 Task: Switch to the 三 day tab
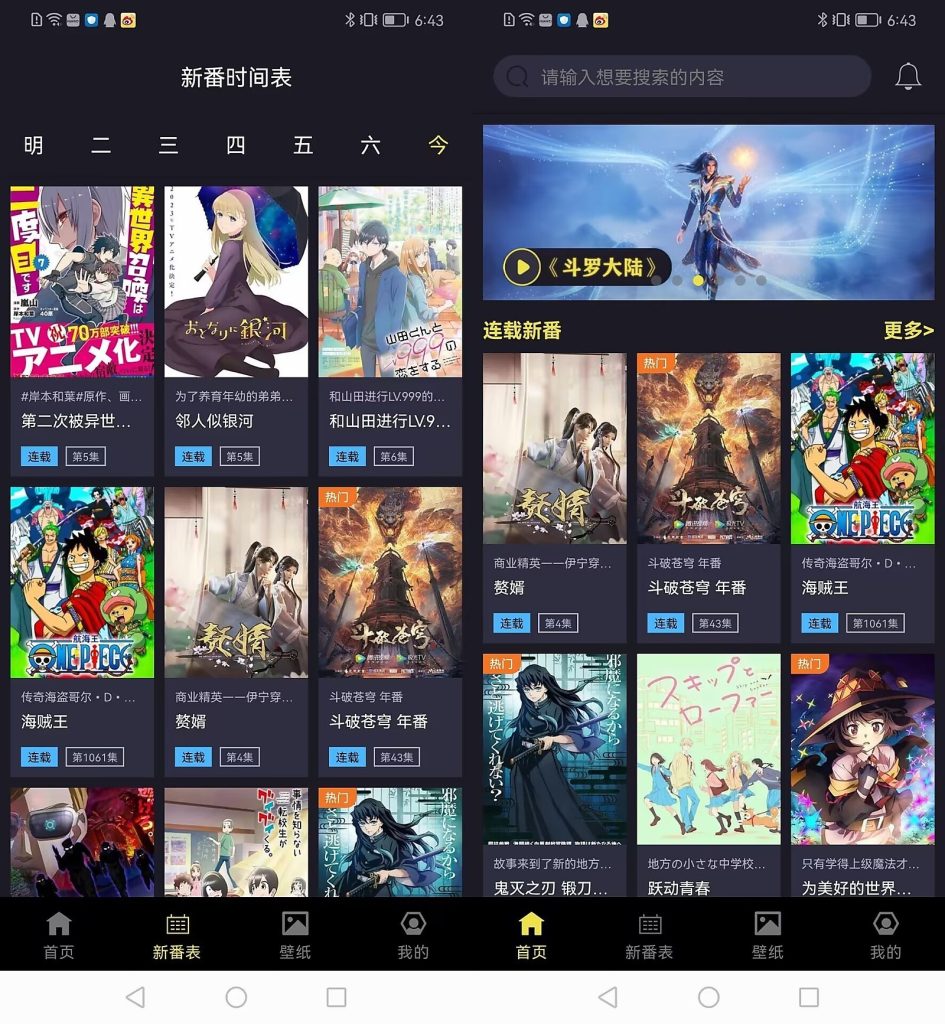pos(168,146)
